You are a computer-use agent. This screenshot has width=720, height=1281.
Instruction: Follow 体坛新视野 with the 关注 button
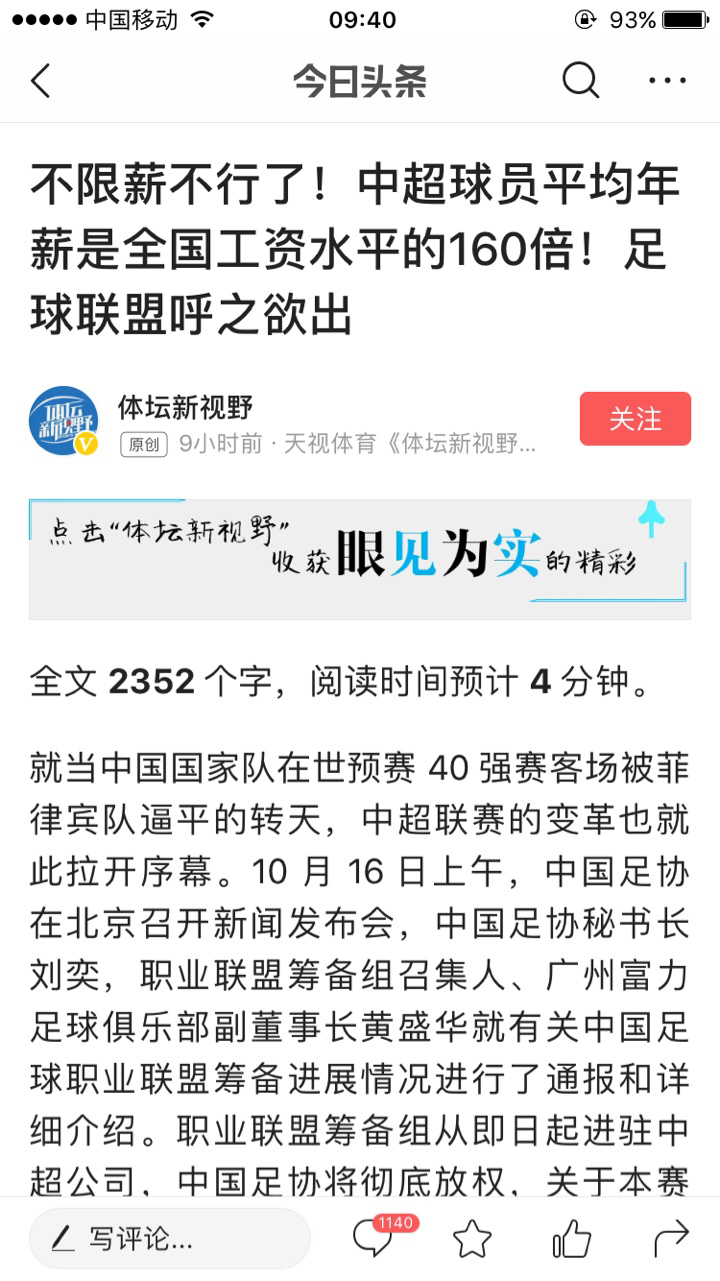click(x=635, y=419)
